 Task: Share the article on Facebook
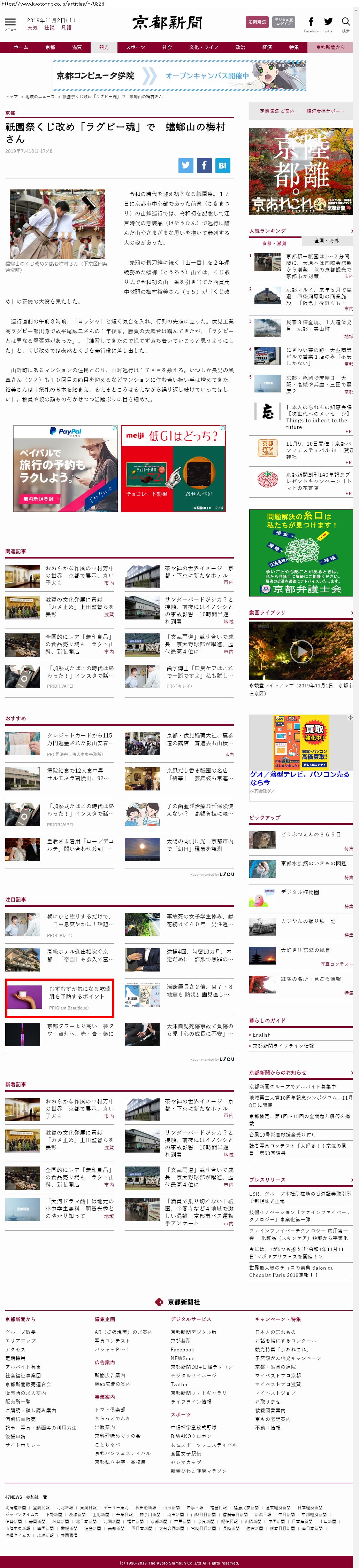coord(204,165)
